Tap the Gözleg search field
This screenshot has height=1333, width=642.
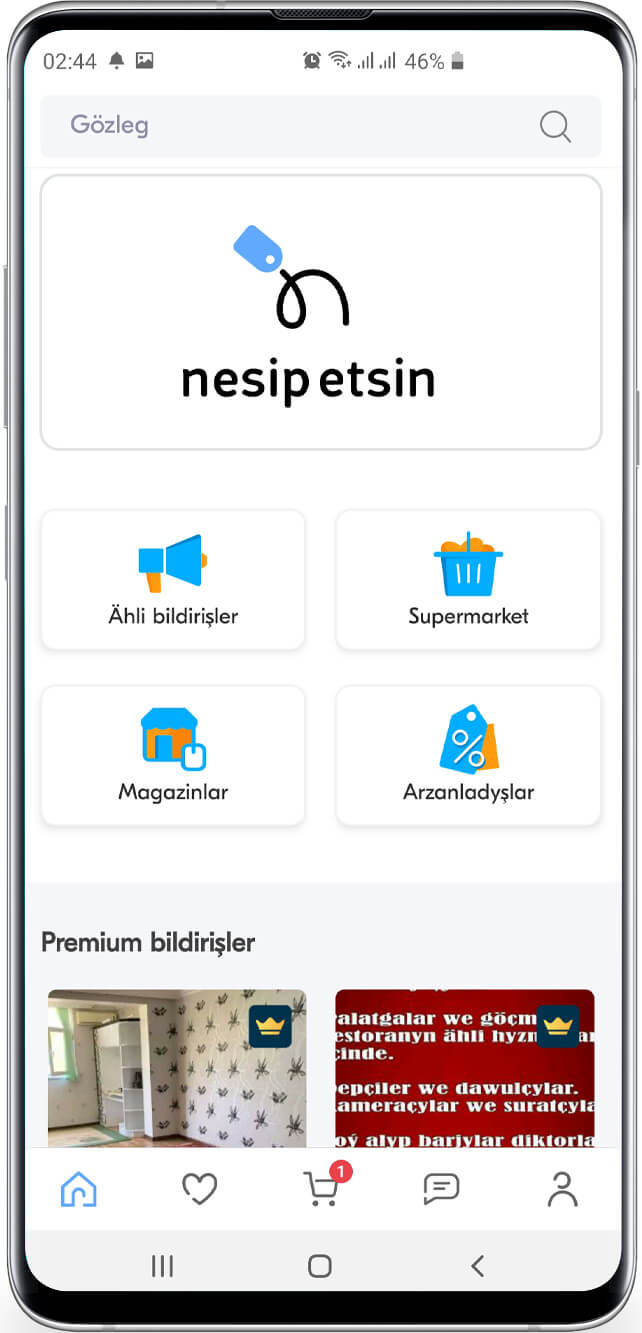pyautogui.click(x=290, y=126)
